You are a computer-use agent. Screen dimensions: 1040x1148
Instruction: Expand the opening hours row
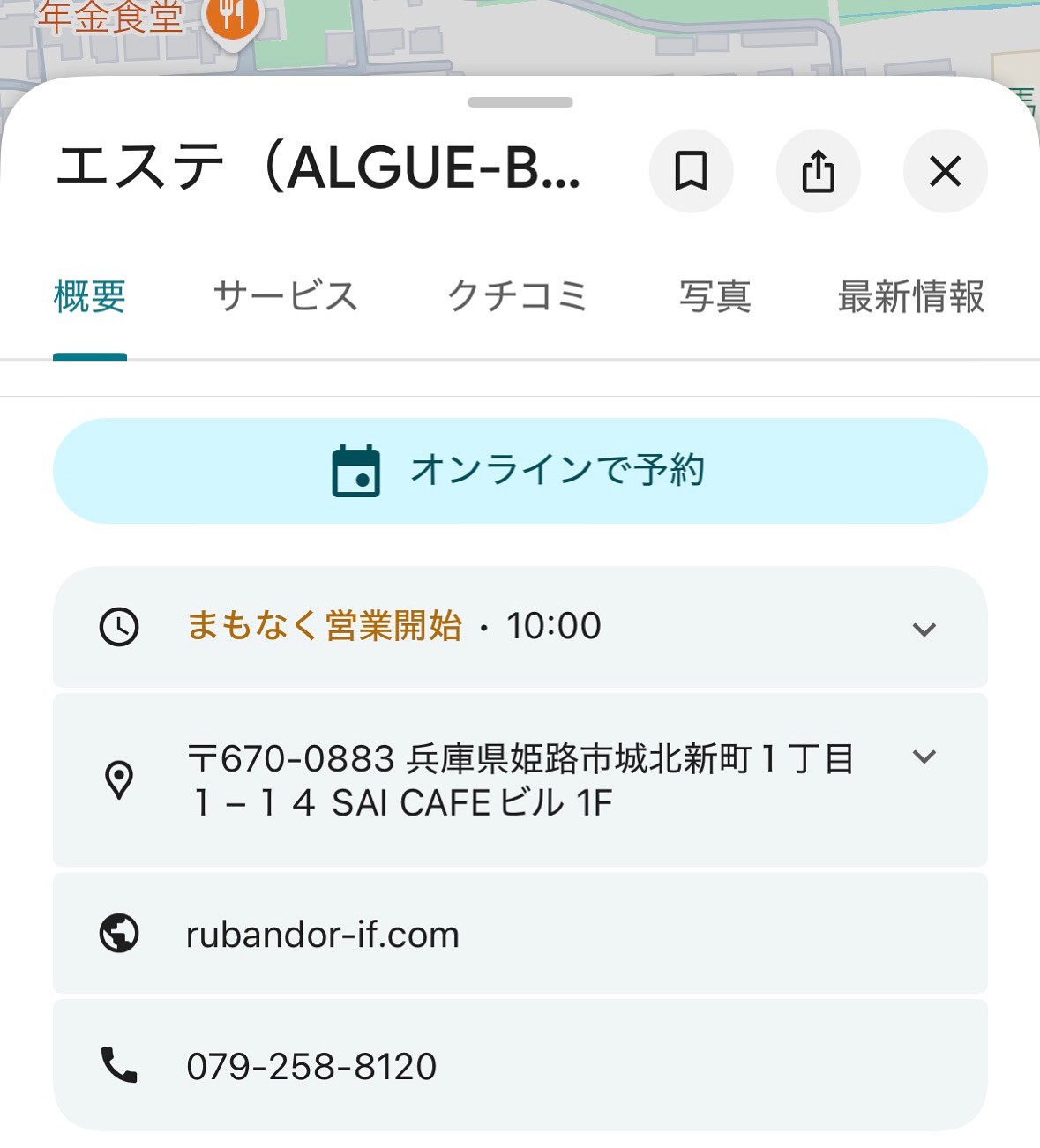point(924,629)
